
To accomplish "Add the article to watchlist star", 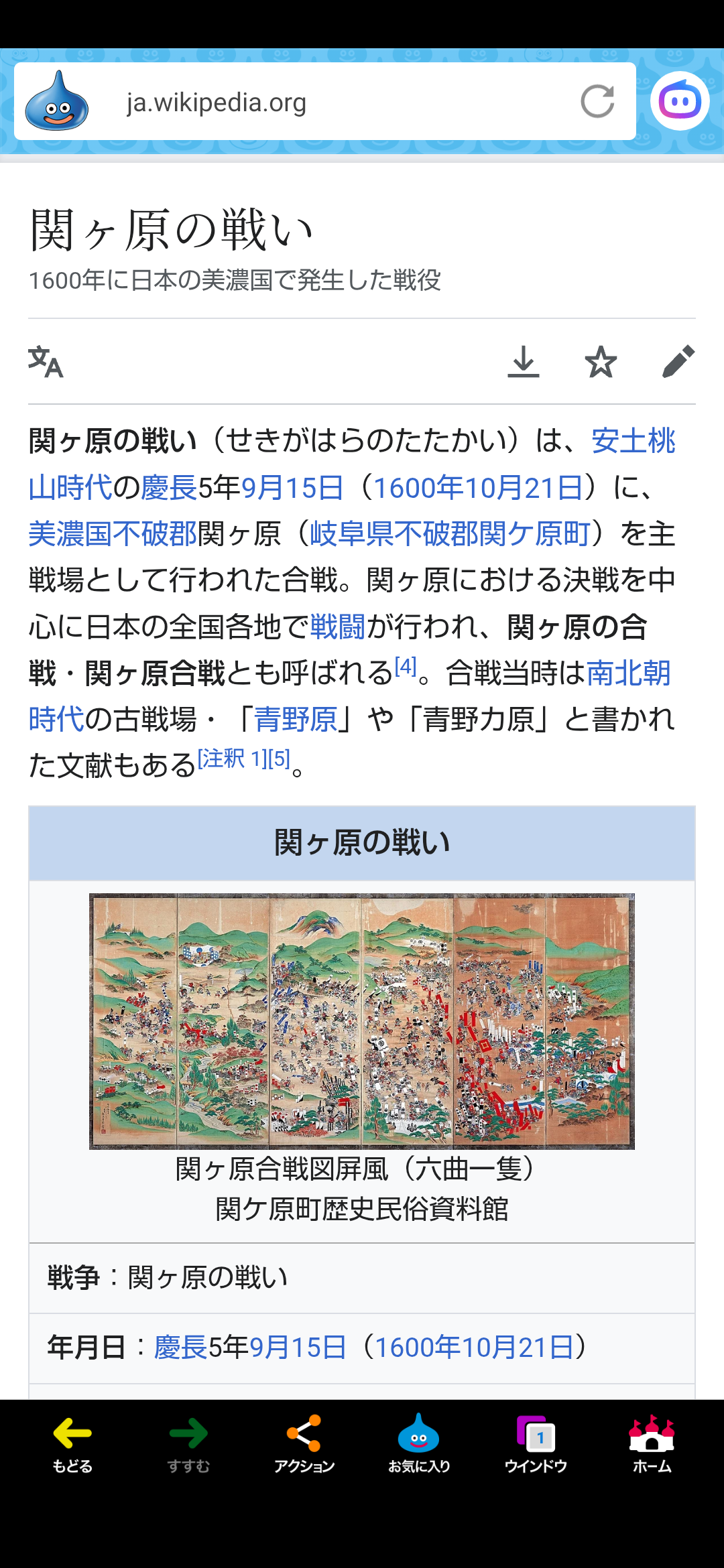I will point(601,362).
